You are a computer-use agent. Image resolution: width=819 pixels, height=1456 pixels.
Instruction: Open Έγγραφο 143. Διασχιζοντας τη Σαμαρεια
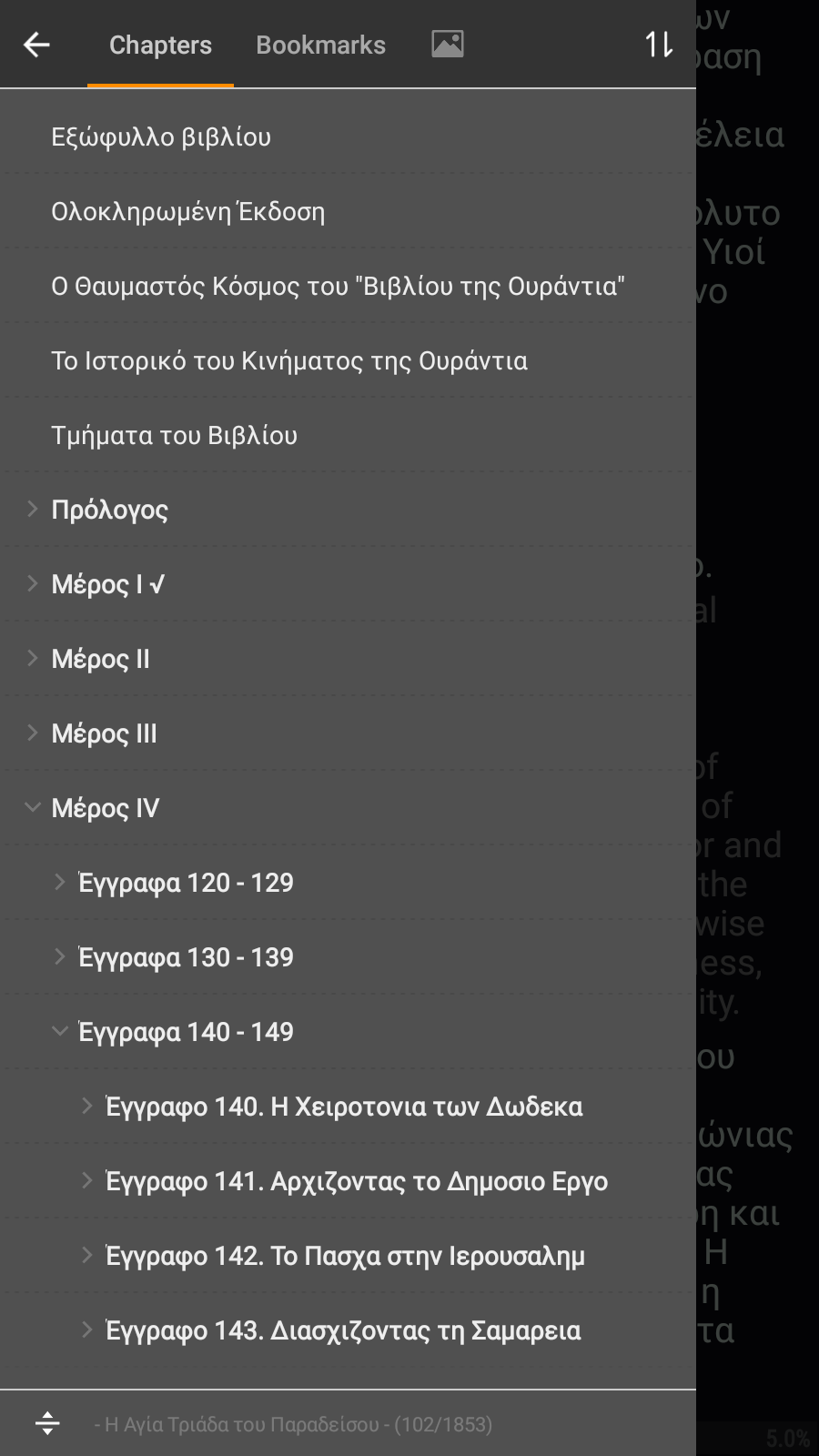[343, 1331]
